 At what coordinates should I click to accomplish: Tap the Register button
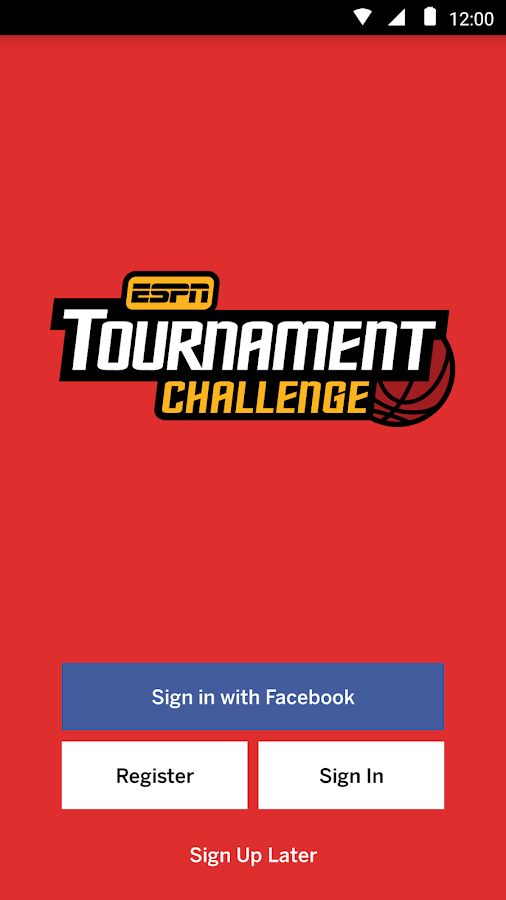point(155,775)
